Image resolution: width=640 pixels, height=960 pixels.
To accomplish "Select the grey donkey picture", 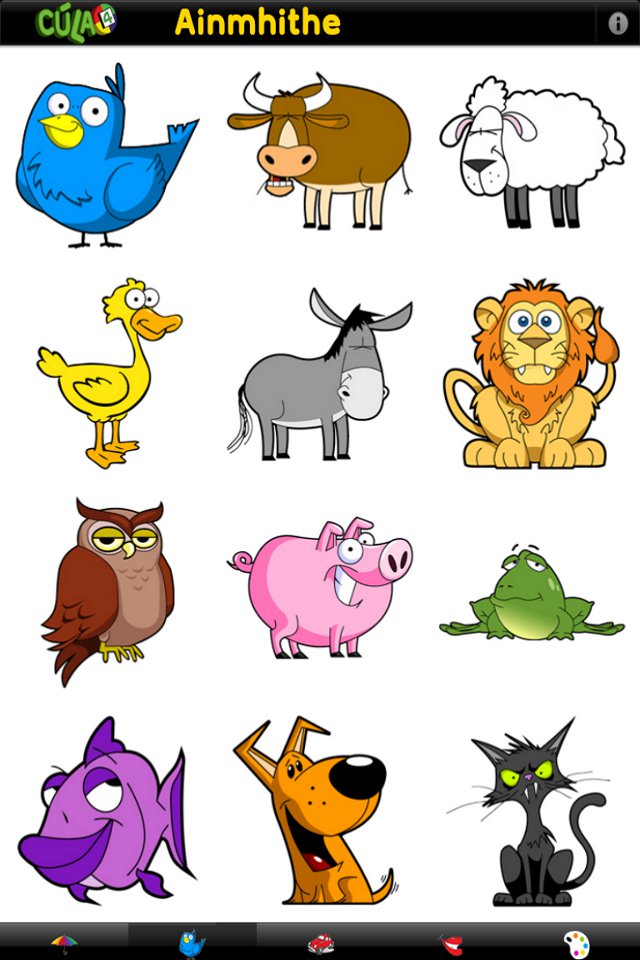I will [322, 375].
